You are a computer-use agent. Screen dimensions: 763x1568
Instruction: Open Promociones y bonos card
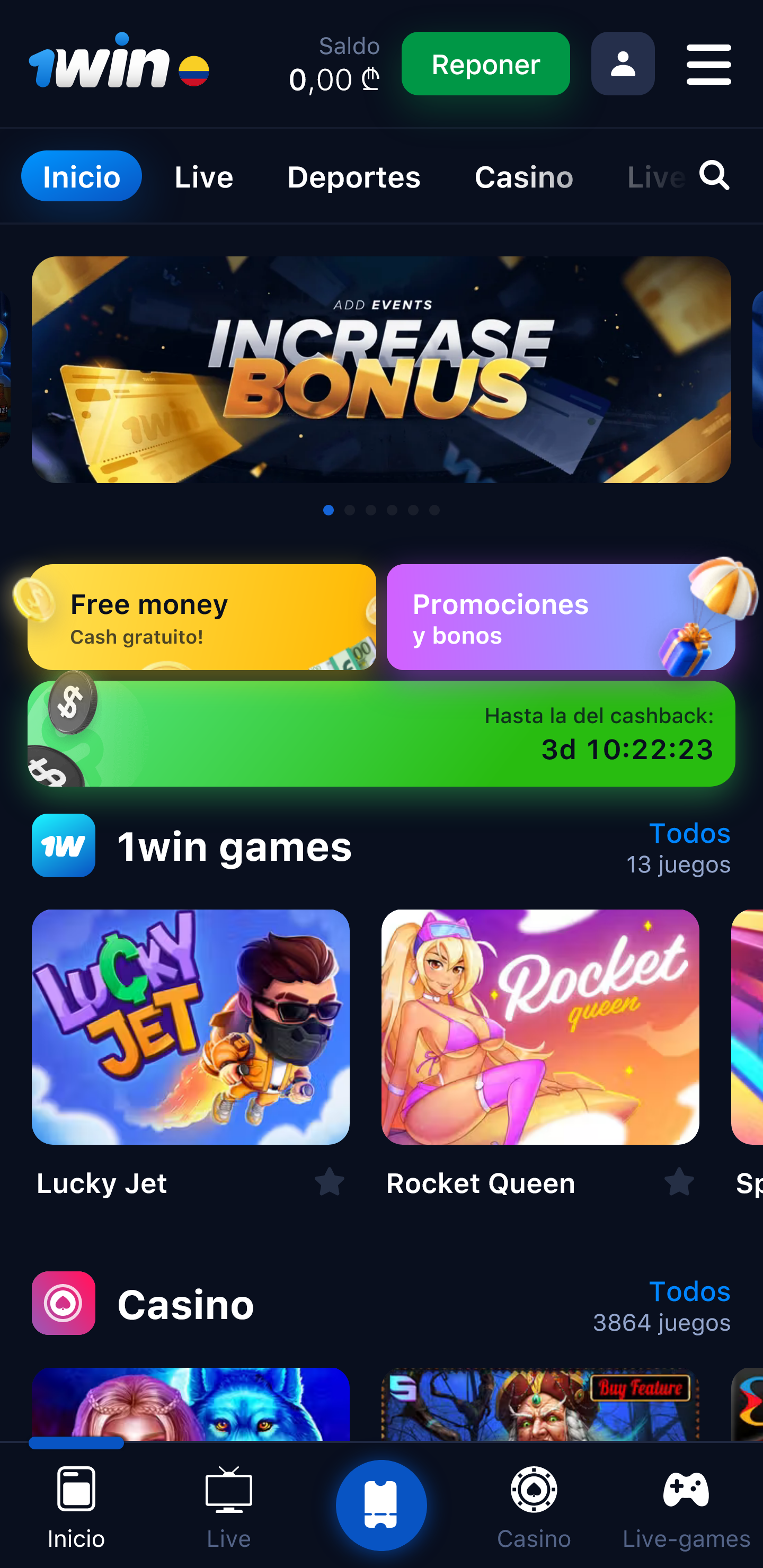pyautogui.click(x=560, y=617)
